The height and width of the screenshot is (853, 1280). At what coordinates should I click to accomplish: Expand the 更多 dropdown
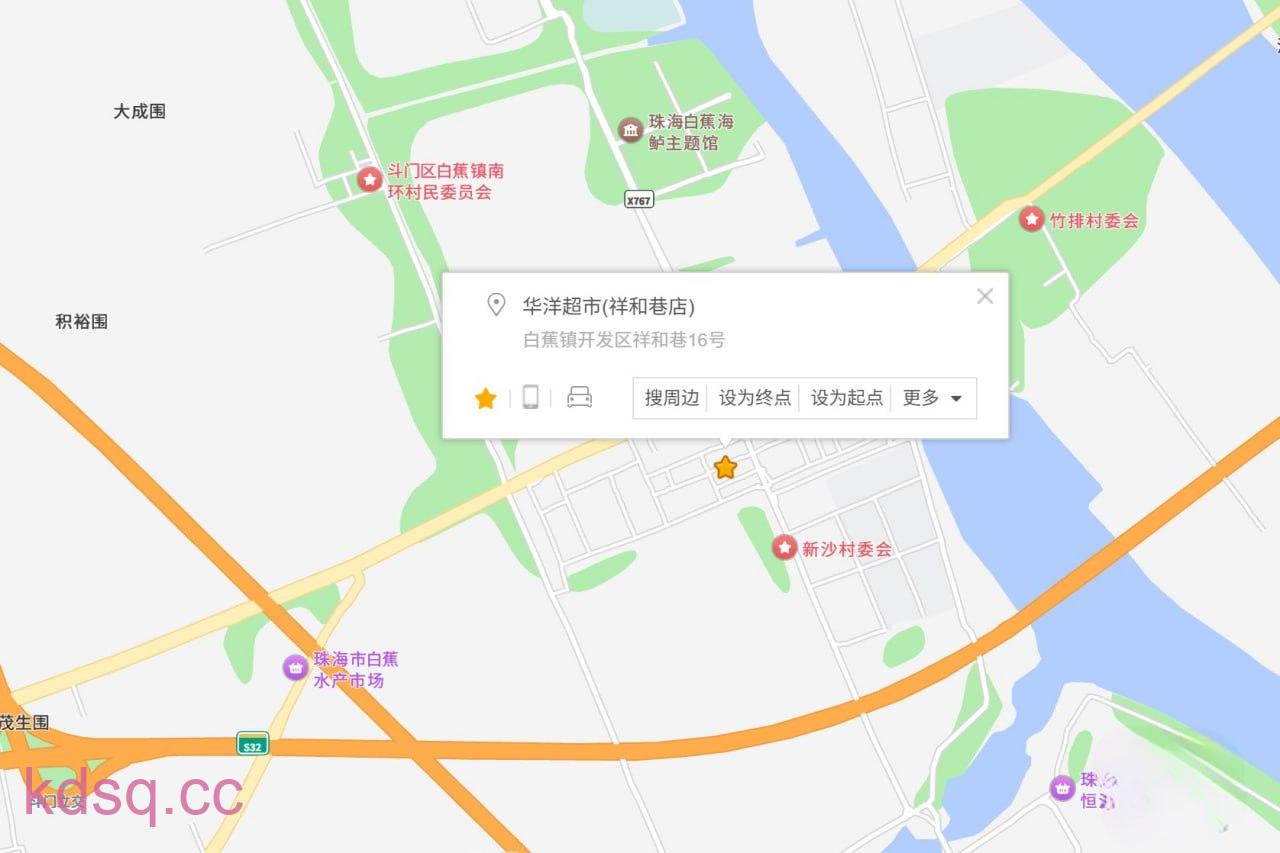coord(932,398)
